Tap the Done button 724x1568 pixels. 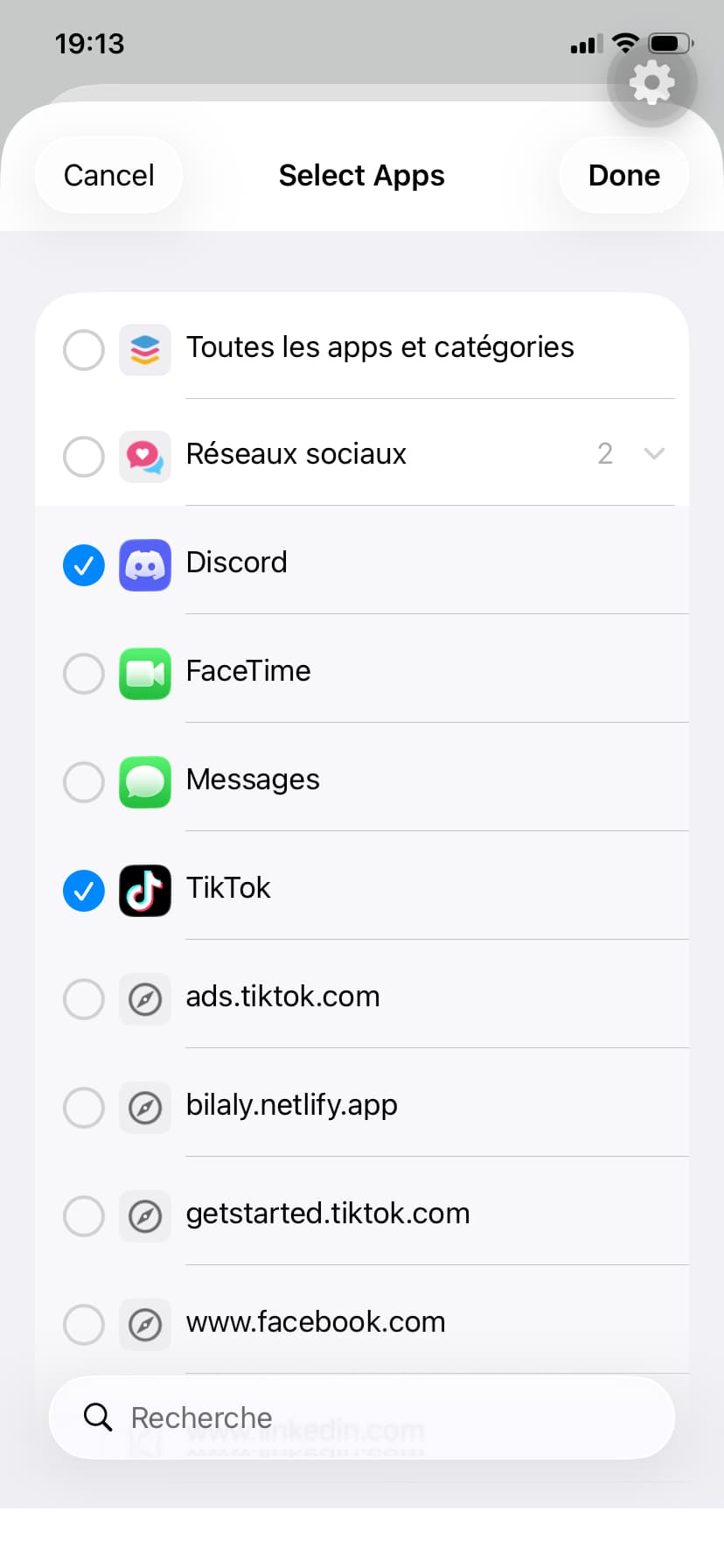point(623,175)
